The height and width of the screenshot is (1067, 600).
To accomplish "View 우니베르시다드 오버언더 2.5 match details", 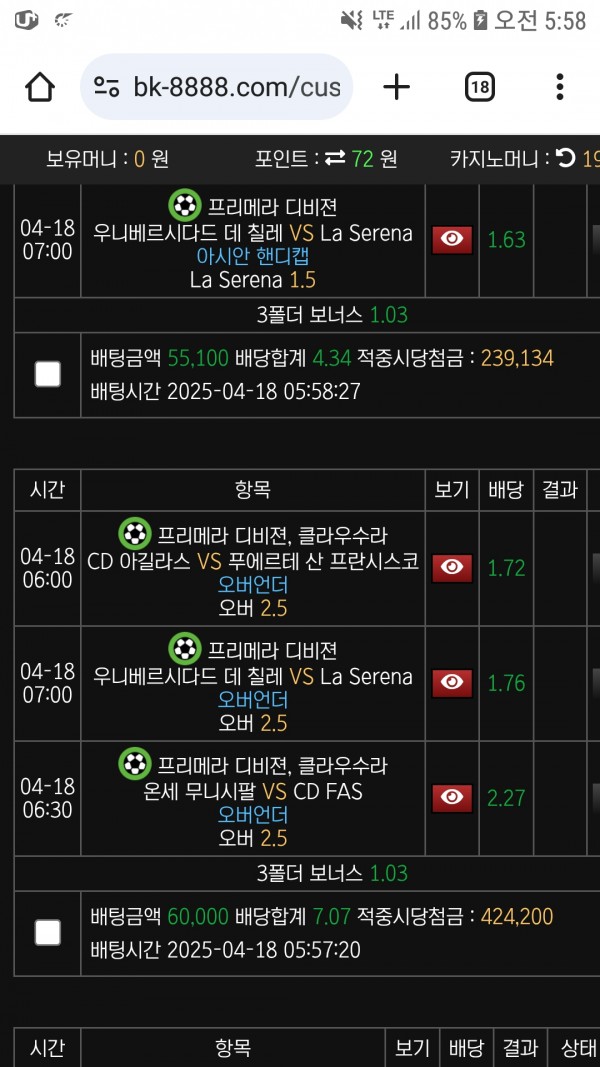I will (452, 683).
